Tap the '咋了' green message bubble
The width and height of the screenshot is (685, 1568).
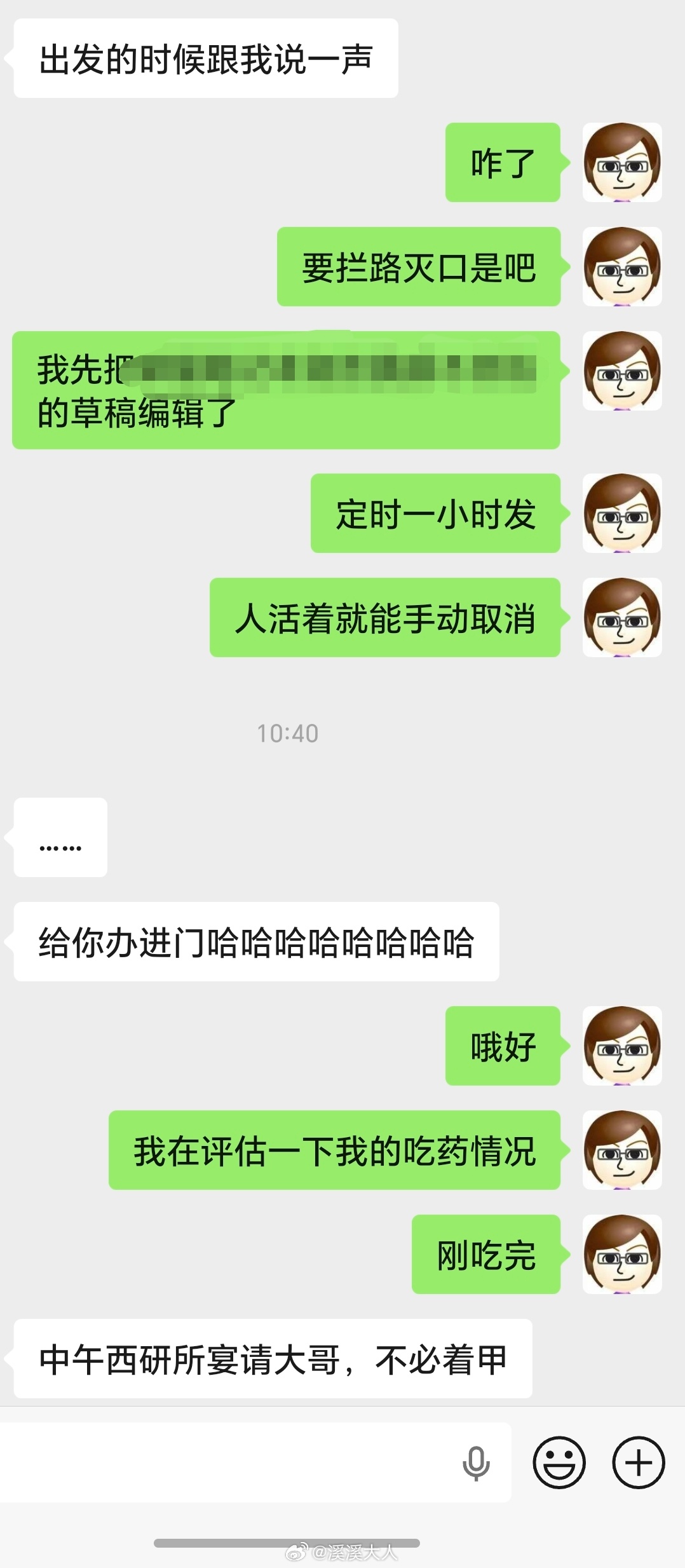[502, 163]
